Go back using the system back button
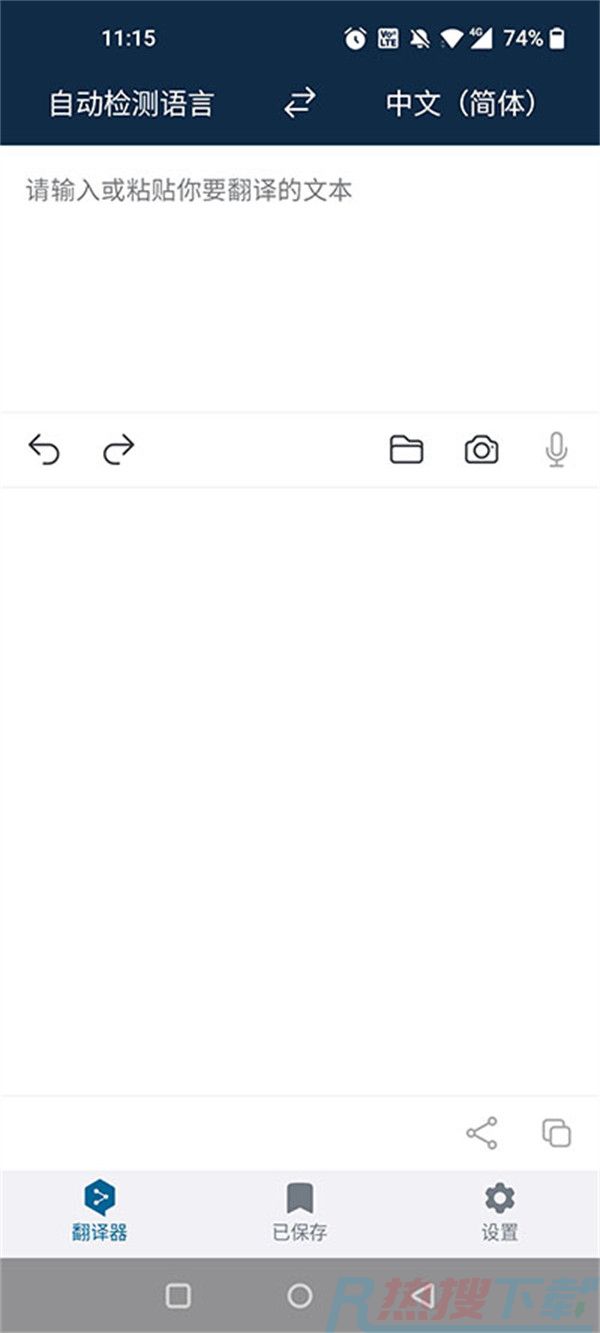This screenshot has height=1333, width=600. tap(422, 1296)
